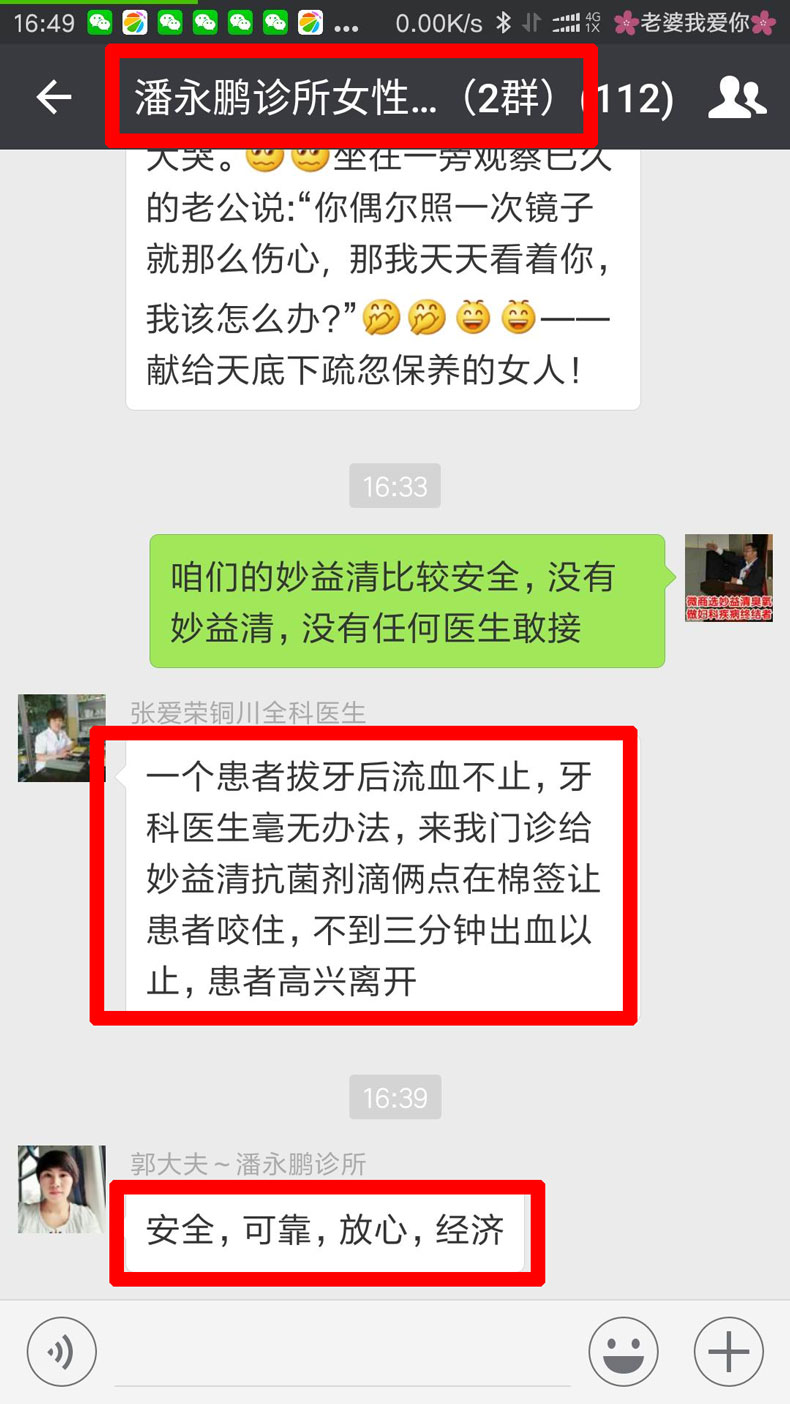This screenshot has height=1404, width=790.
Task: Open 郭大夫~潘永鹏诊所's avatar profile
Action: pyautogui.click(x=61, y=1189)
